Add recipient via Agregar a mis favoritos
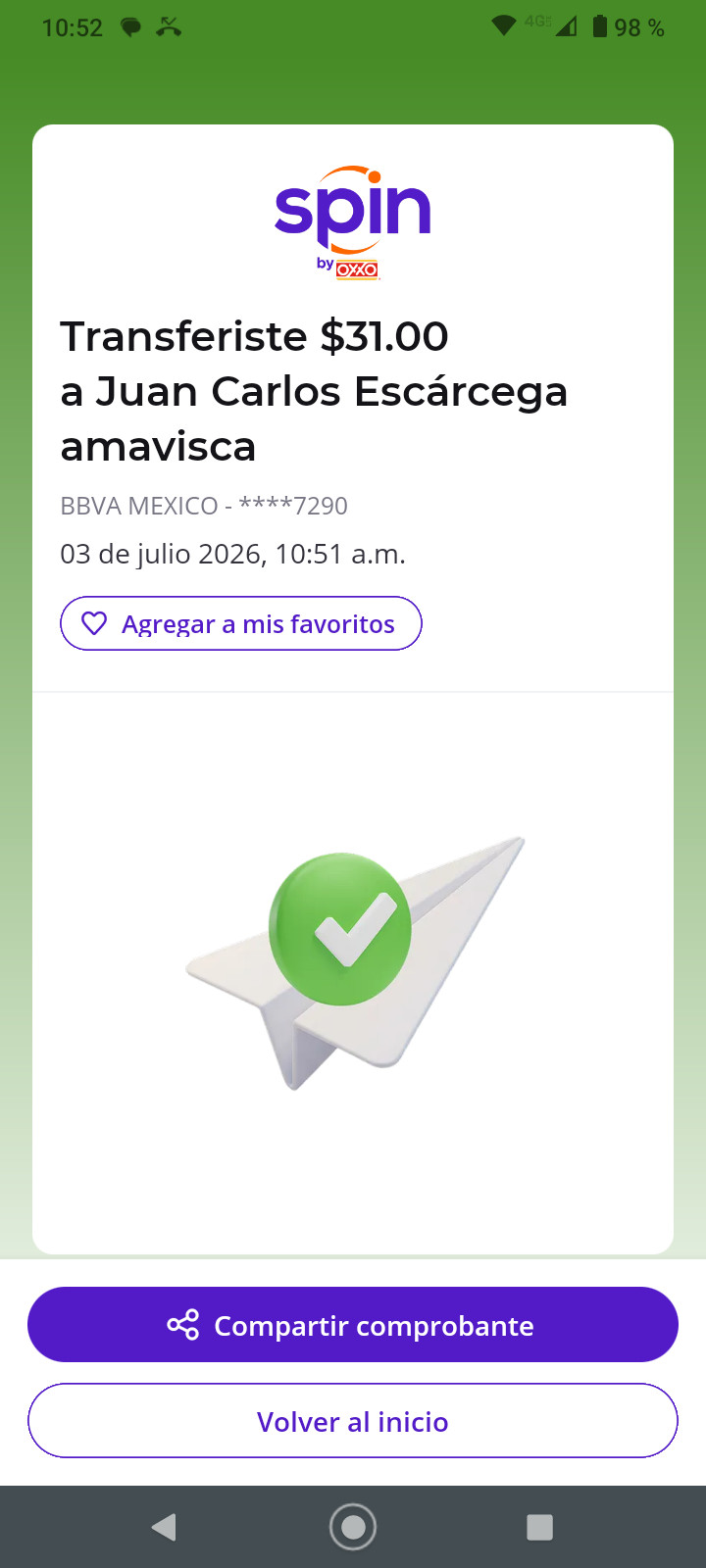706x1568 pixels. pyautogui.click(x=241, y=623)
